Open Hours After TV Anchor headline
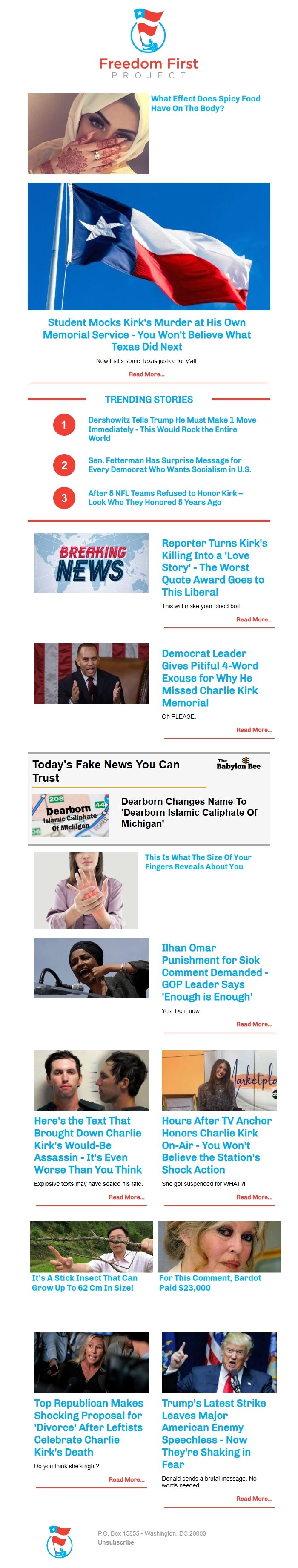Image resolution: width=298 pixels, height=1568 pixels. [x=216, y=1144]
